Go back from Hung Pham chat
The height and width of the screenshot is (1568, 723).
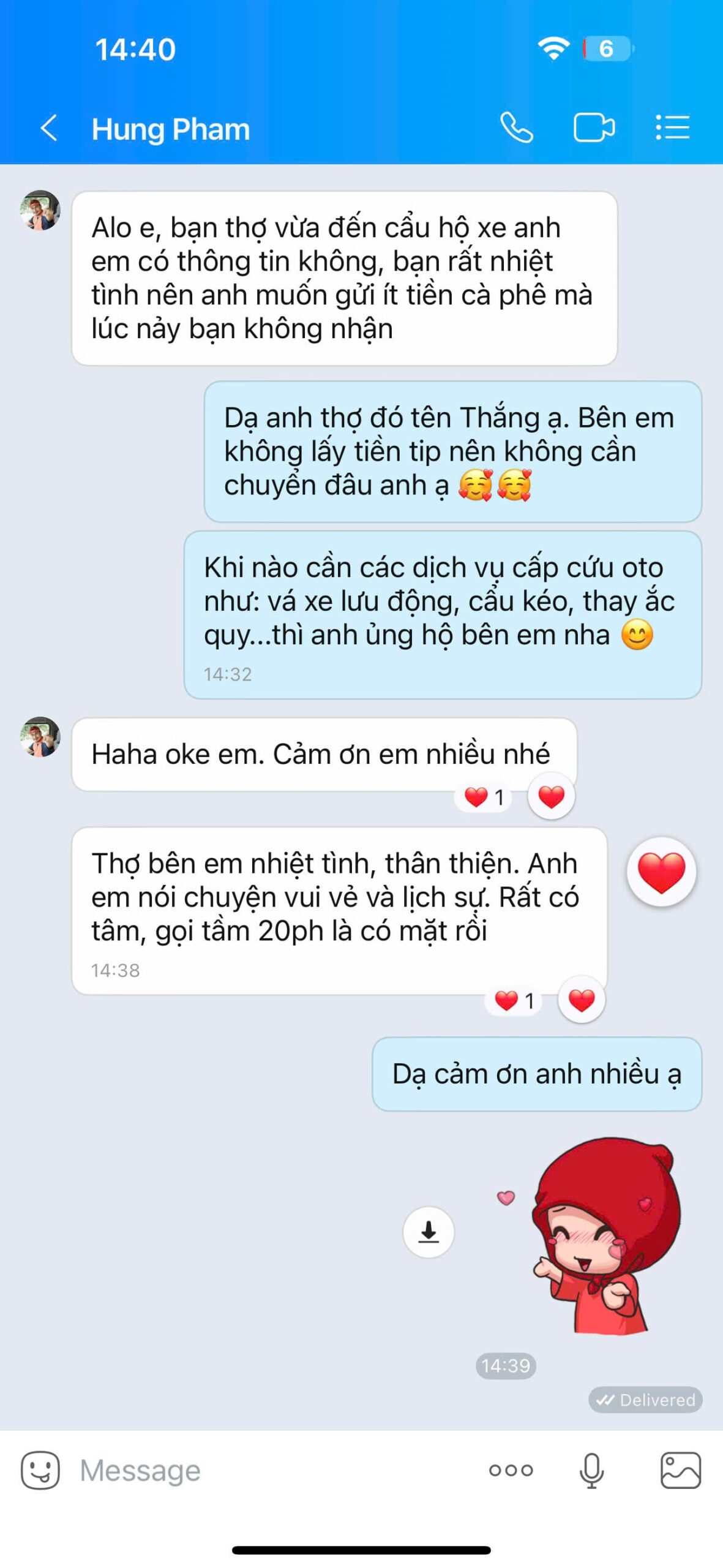coord(49,129)
